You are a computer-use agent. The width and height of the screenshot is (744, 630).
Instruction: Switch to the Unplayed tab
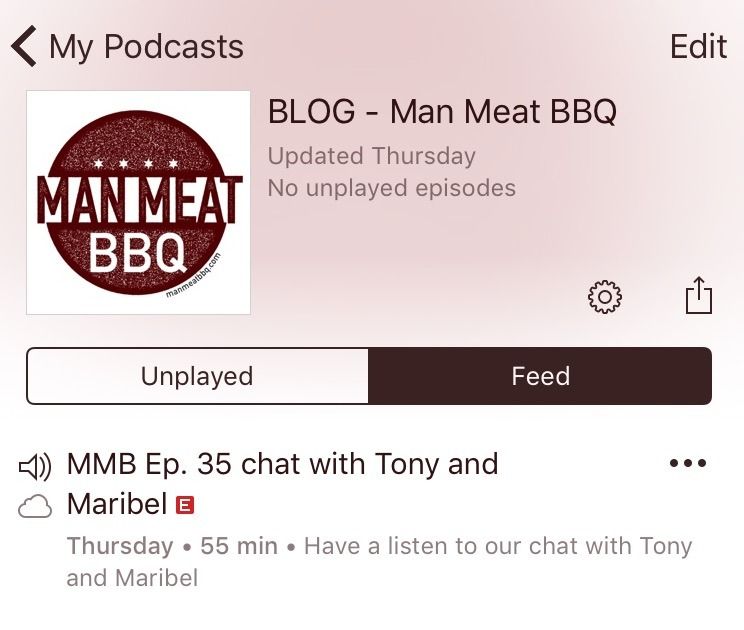coord(197,376)
